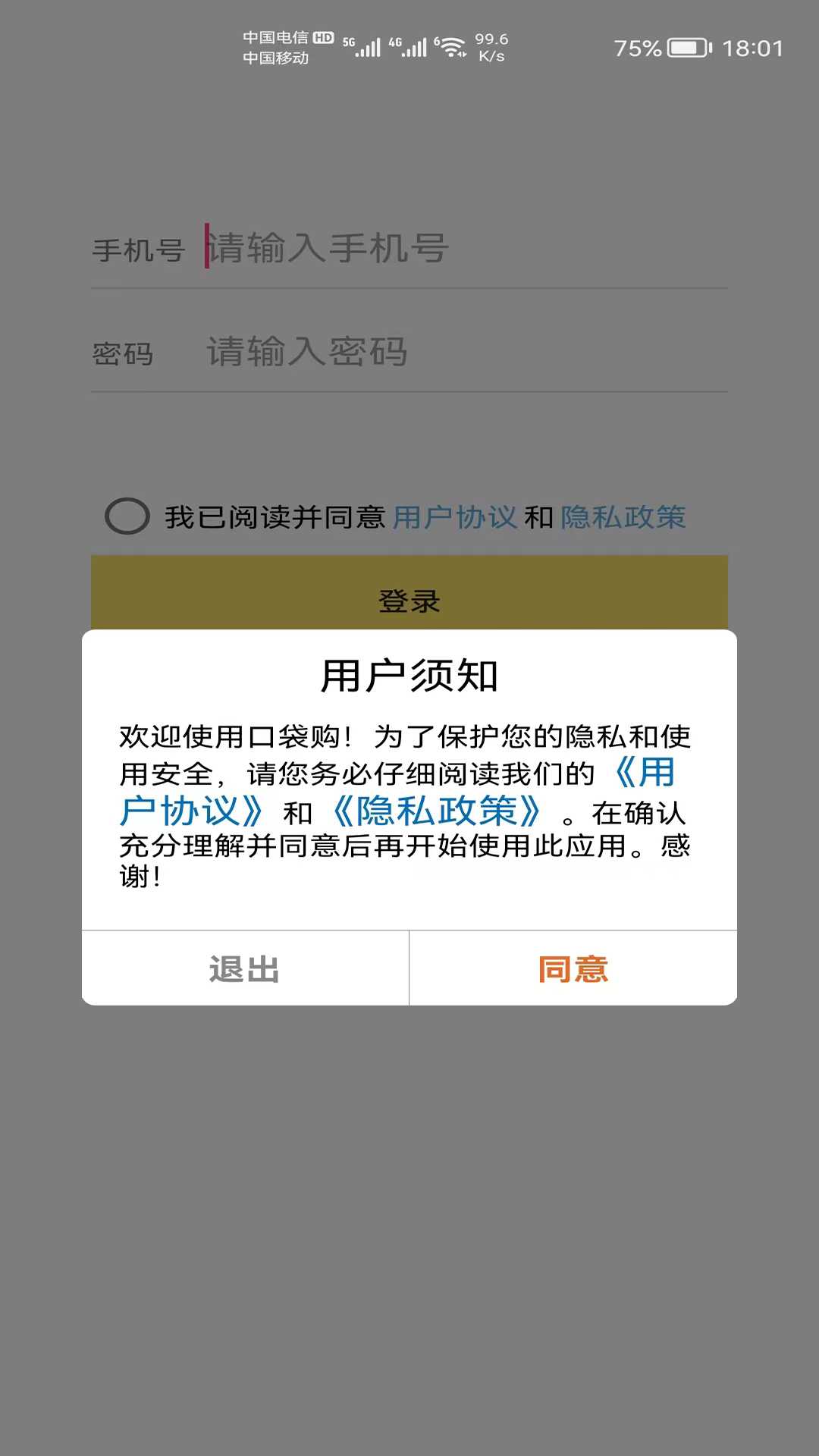Tap 退出 to exit the app

pos(245,969)
